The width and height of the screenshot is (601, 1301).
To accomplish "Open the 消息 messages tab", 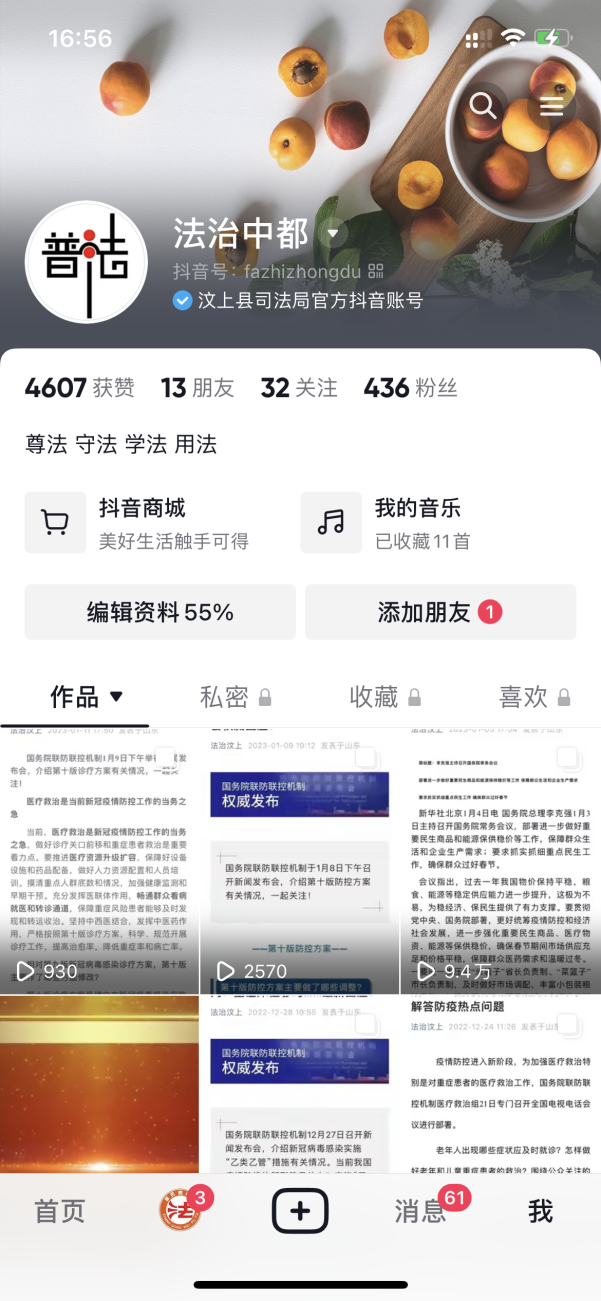I will pyautogui.click(x=422, y=1212).
